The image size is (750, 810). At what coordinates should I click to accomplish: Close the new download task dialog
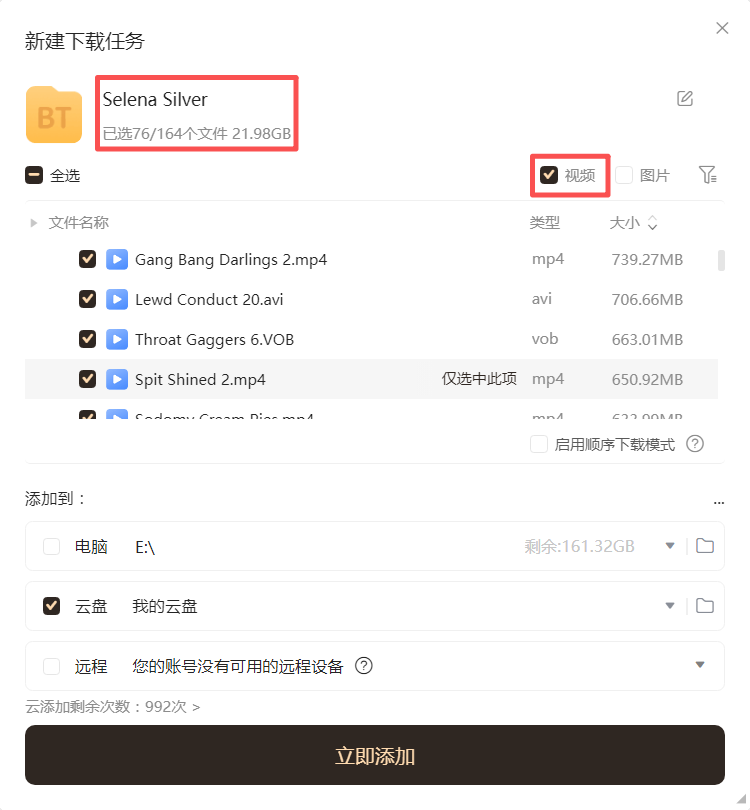pyautogui.click(x=722, y=28)
